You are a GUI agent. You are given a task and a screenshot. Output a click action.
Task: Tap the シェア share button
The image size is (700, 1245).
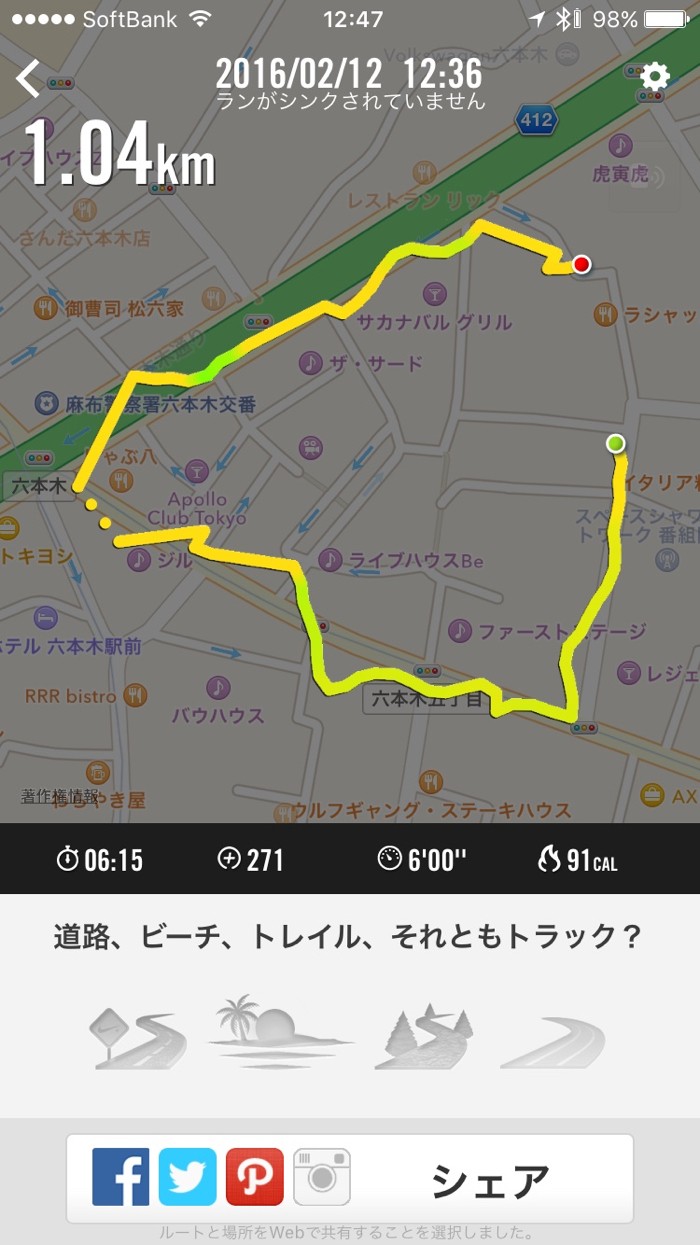pyautogui.click(x=490, y=1180)
